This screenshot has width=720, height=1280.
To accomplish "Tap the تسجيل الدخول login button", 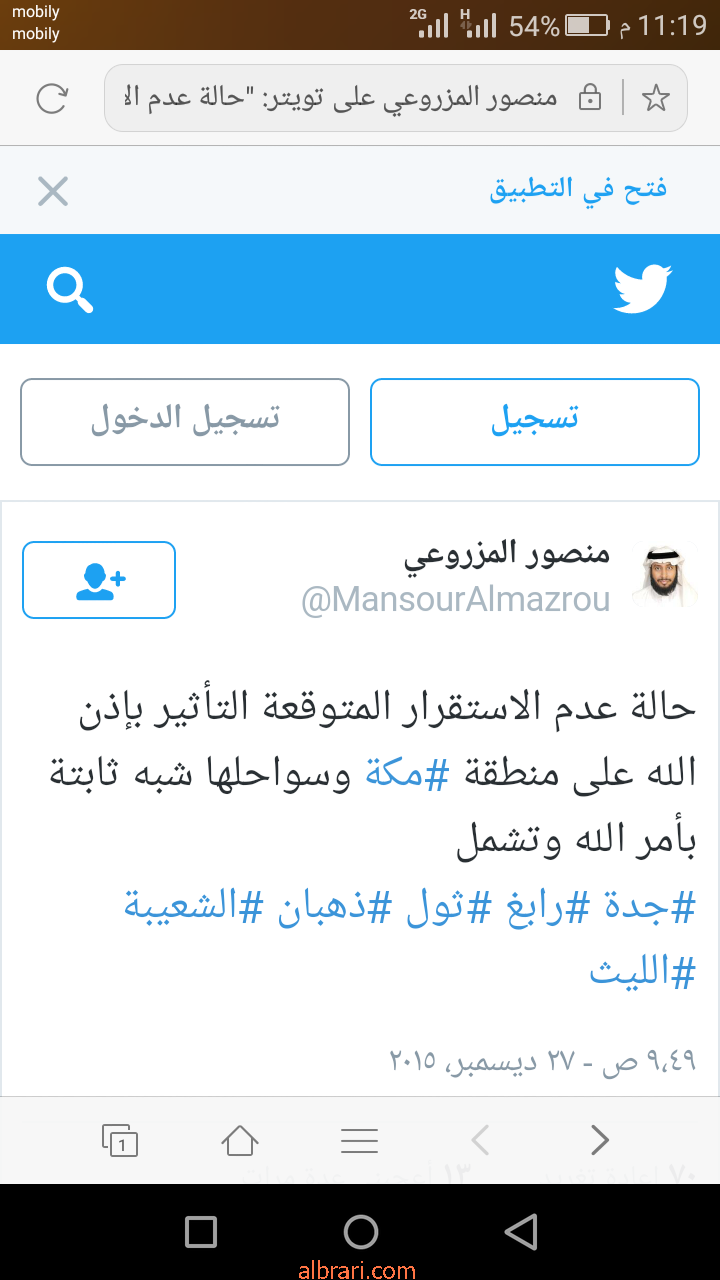I will click(x=185, y=422).
